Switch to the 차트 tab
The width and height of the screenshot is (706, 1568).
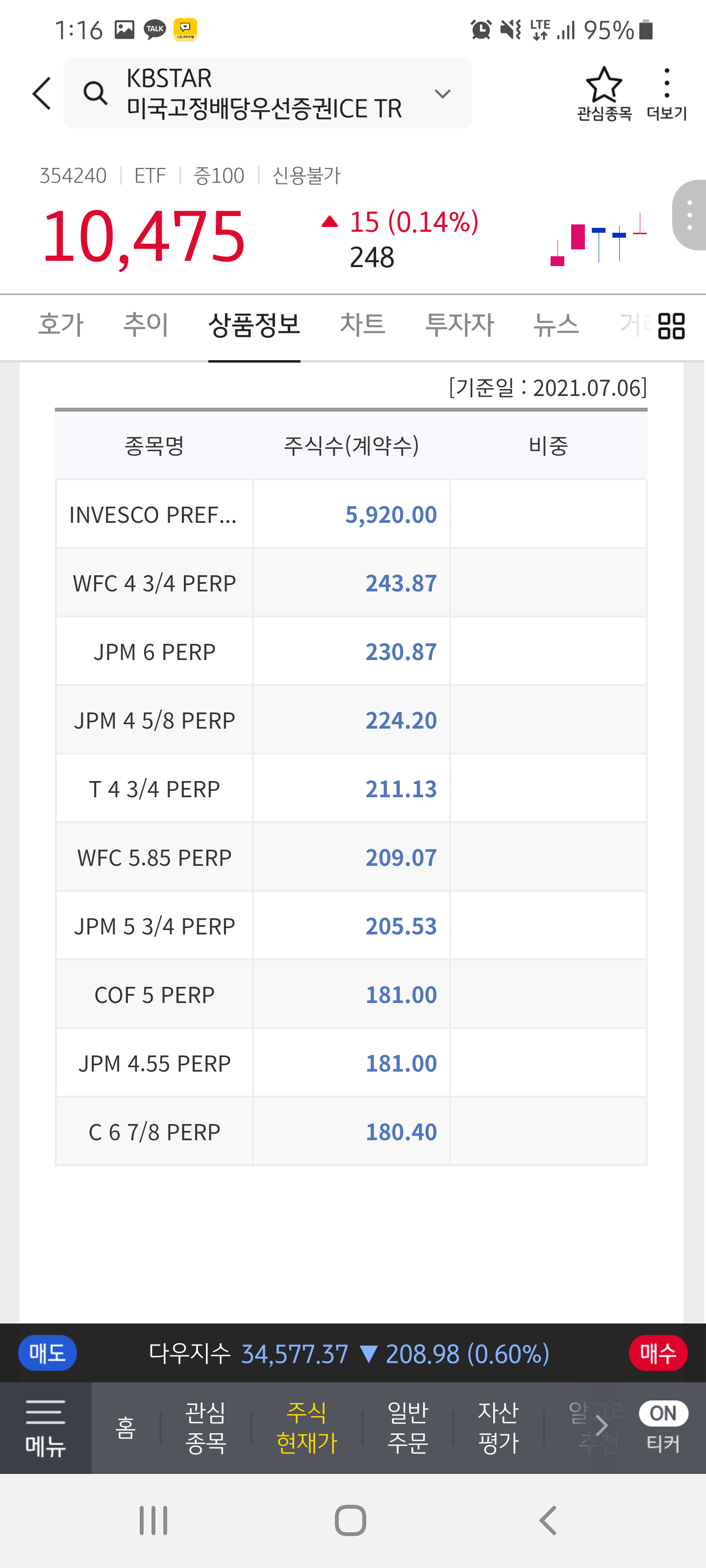pos(362,324)
